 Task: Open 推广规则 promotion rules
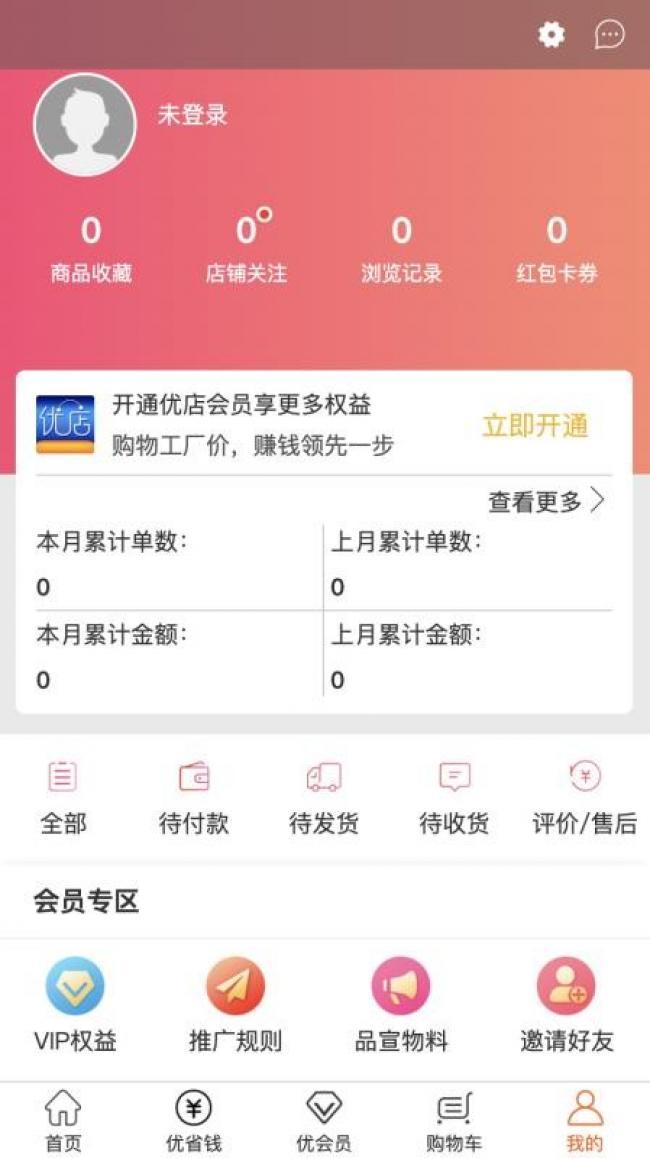(x=236, y=1005)
